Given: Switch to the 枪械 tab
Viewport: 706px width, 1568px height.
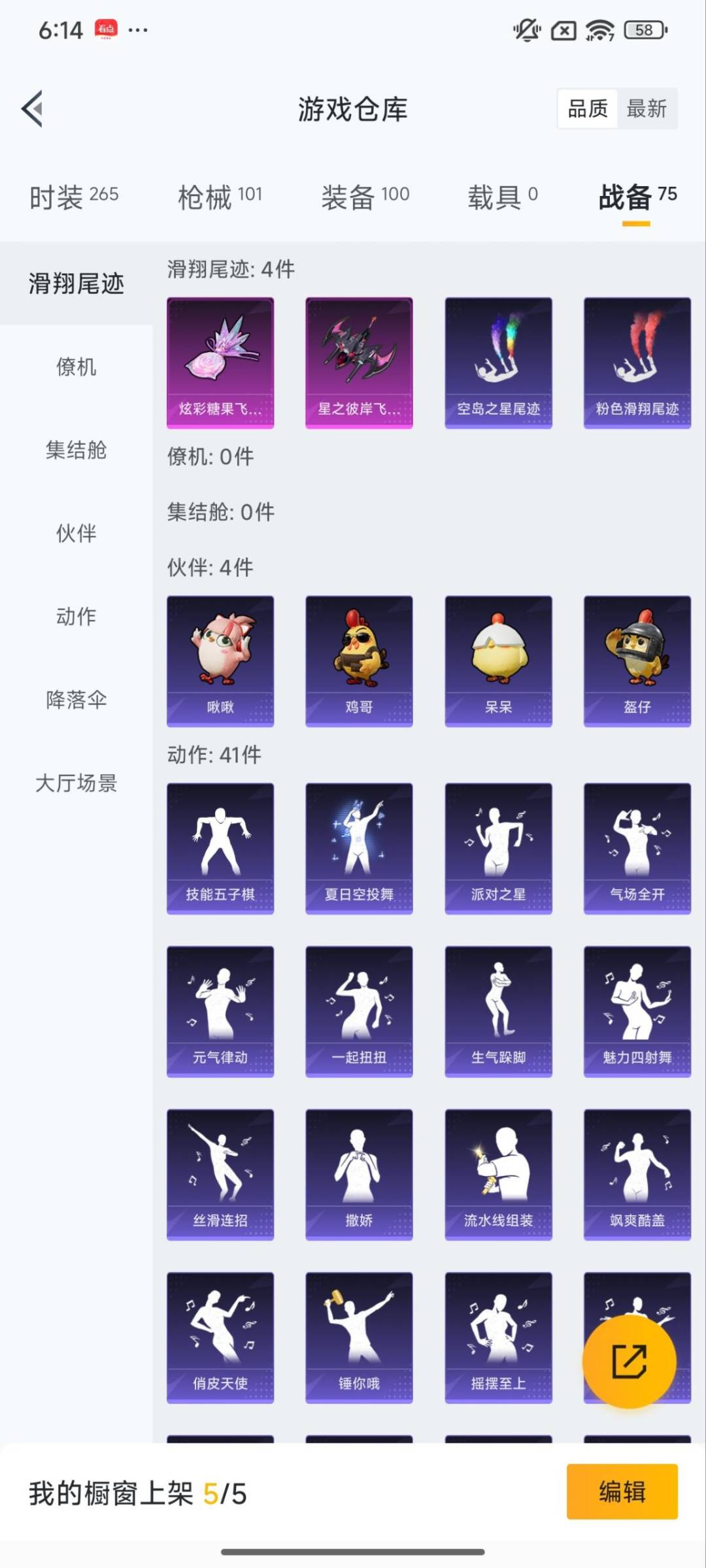Looking at the screenshot, I should [220, 196].
